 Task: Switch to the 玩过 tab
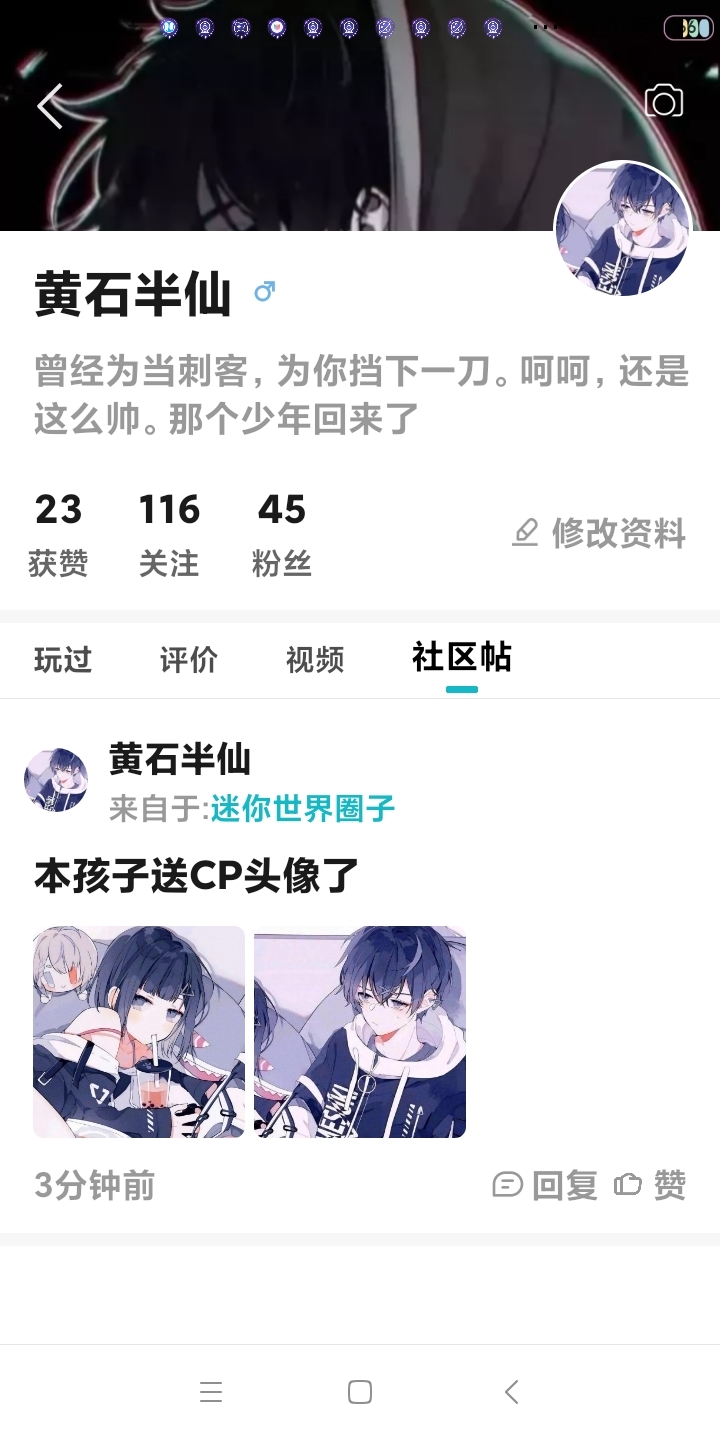coord(63,659)
